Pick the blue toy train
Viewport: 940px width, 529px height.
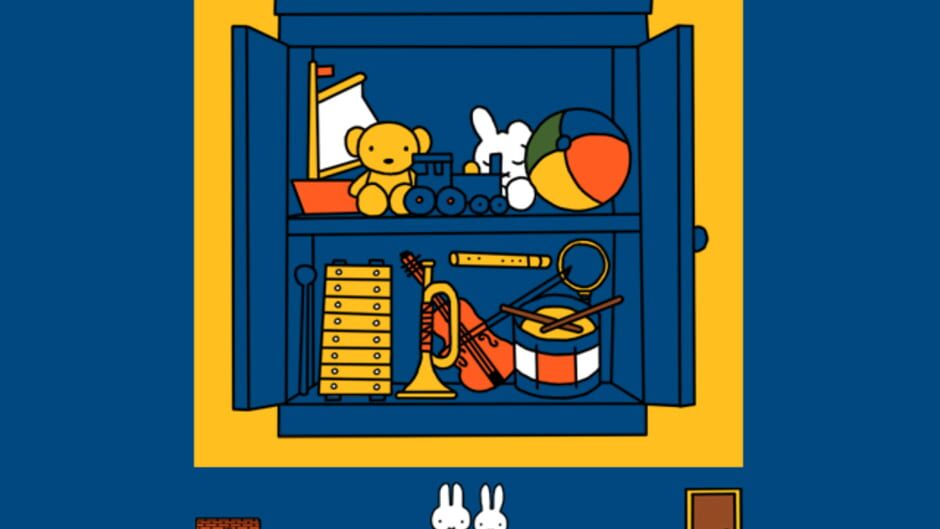pyautogui.click(x=453, y=189)
